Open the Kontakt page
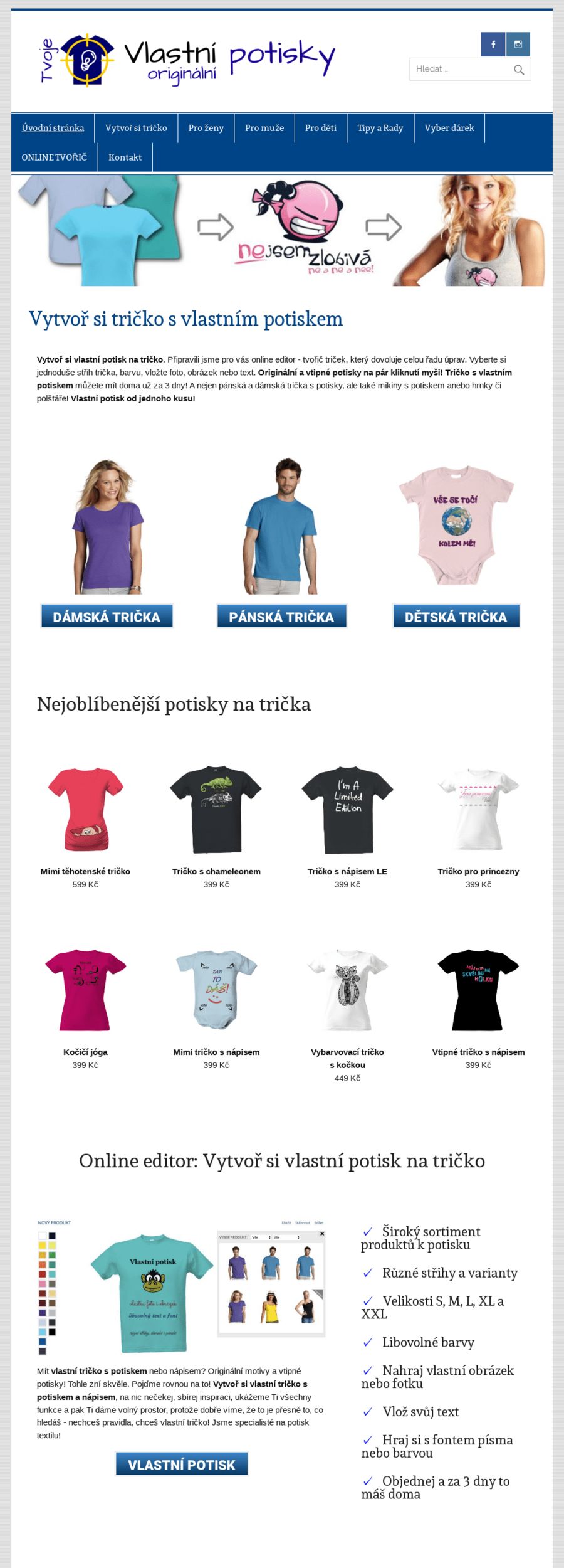The width and height of the screenshot is (564, 1568). [x=125, y=157]
